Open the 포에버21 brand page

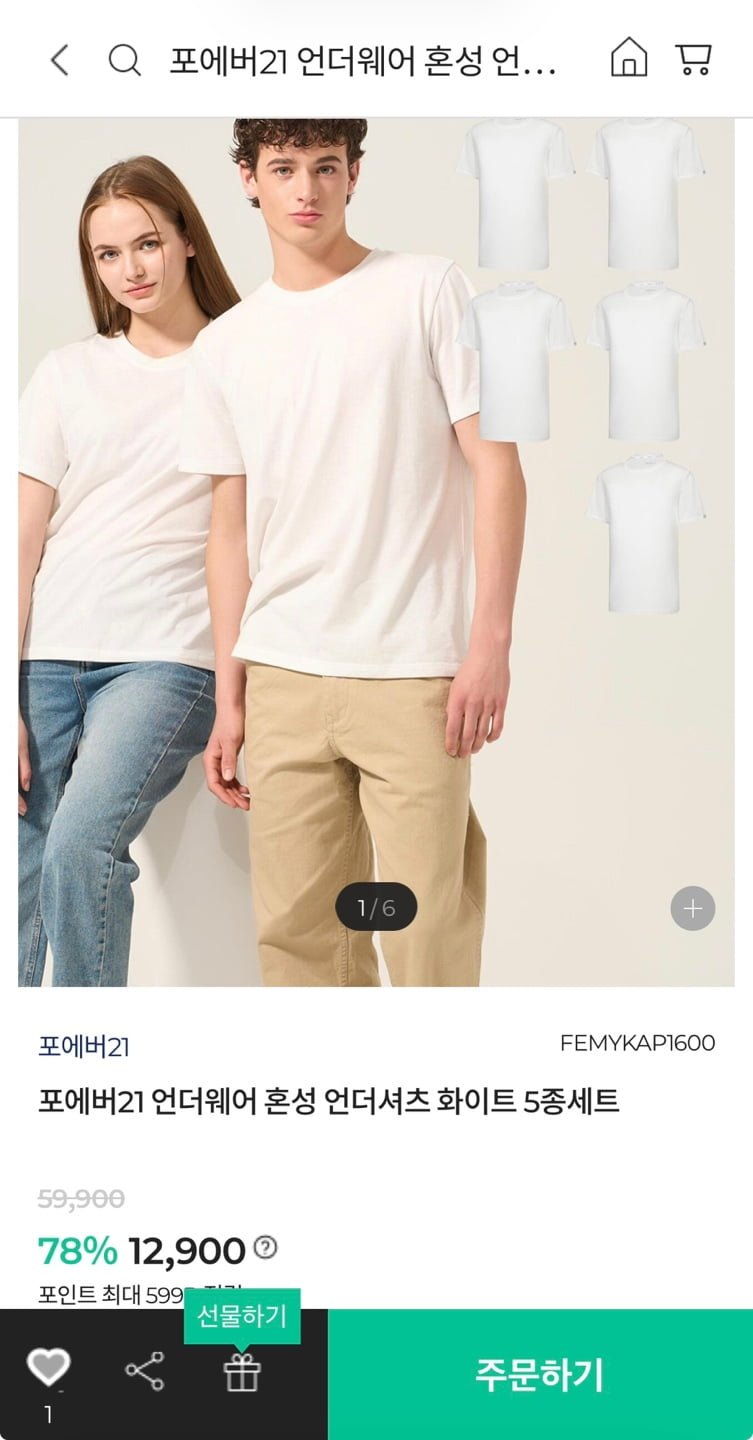84,1047
